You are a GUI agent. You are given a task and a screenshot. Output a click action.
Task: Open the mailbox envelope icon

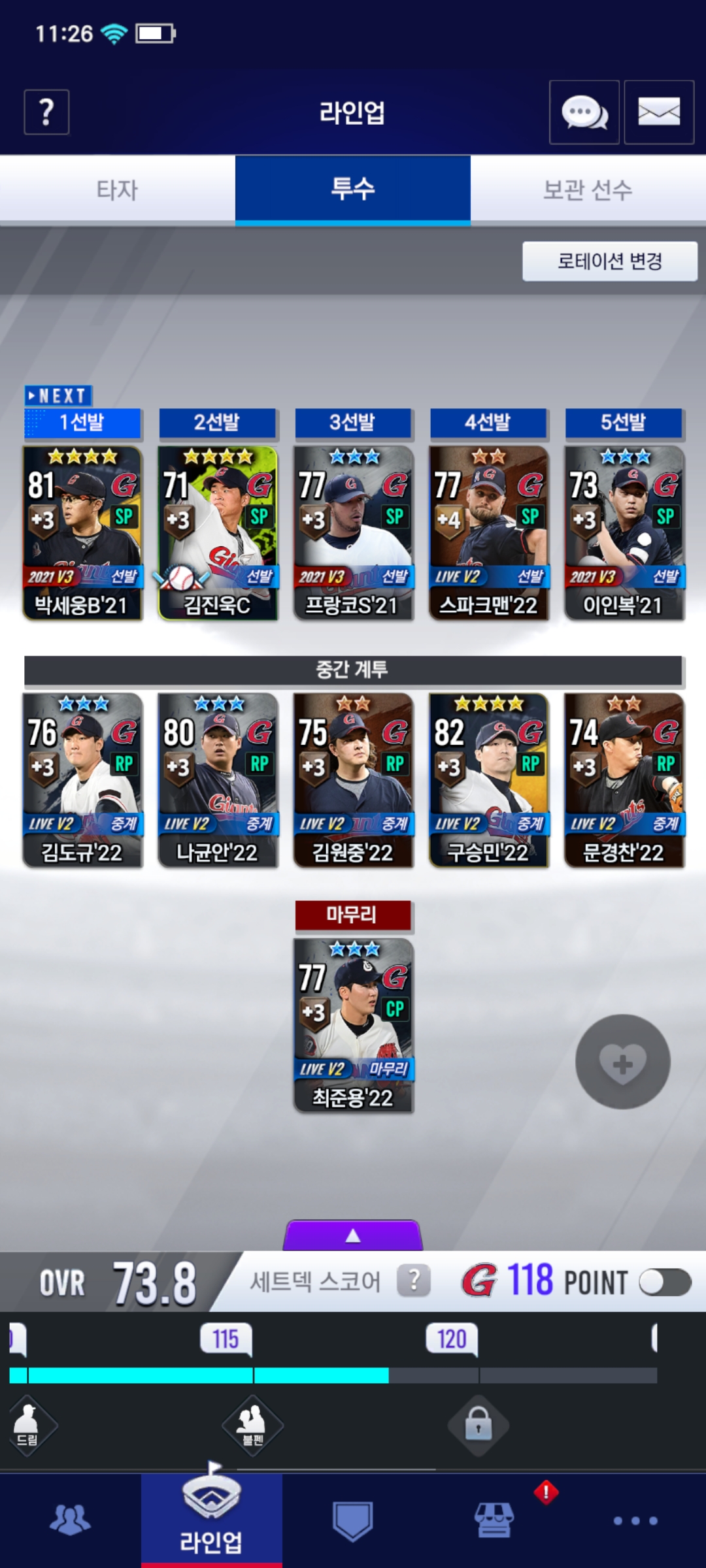click(659, 112)
